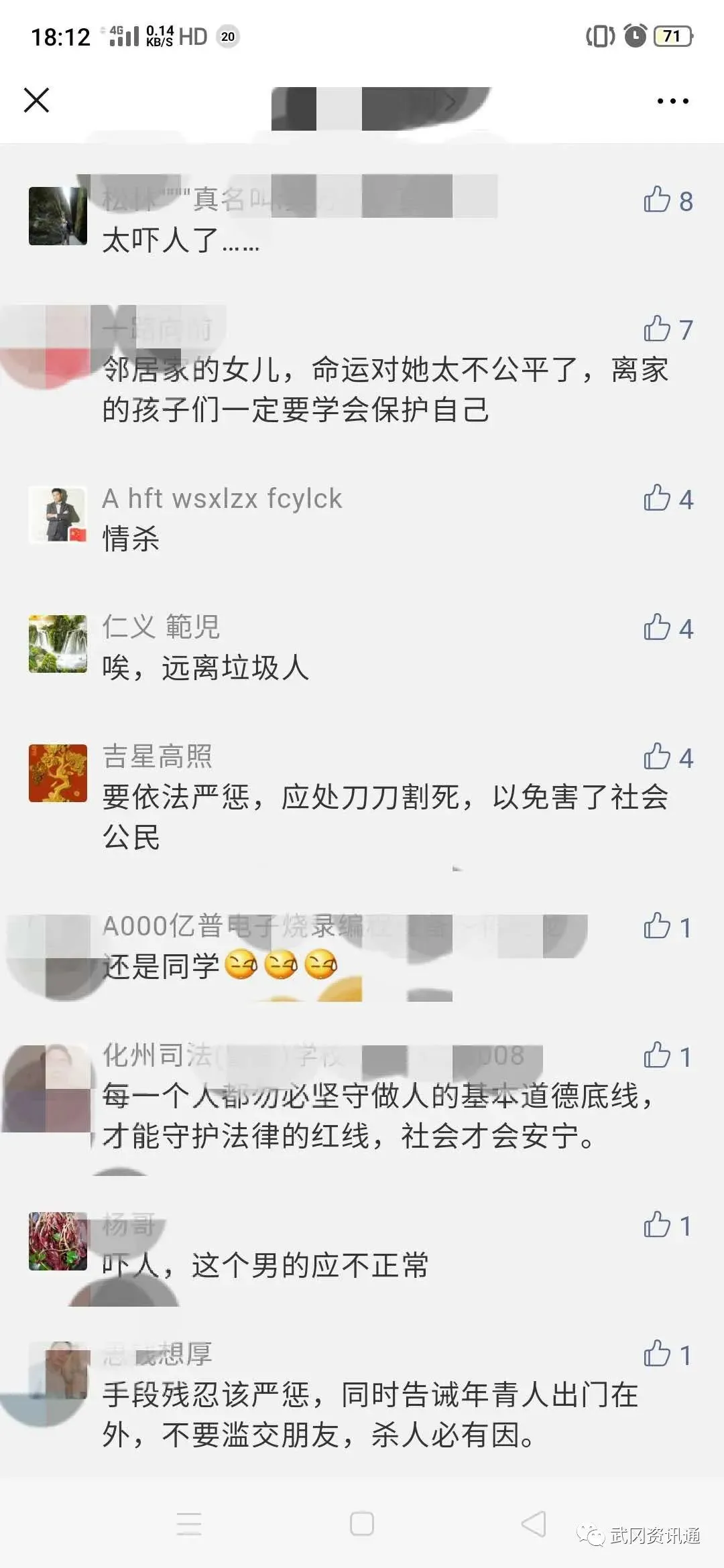Image resolution: width=724 pixels, height=1568 pixels.
Task: Like the comment '太吓人了……'
Action: (x=658, y=200)
